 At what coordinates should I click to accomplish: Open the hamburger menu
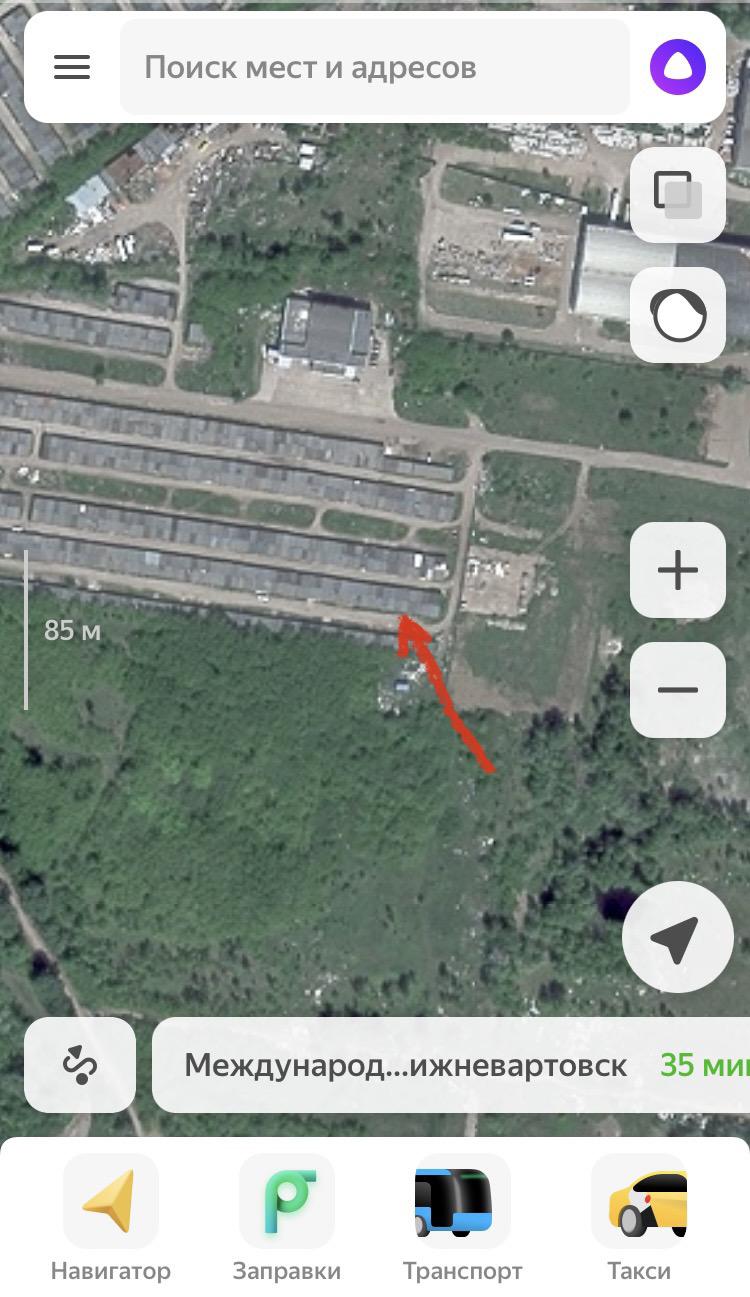point(72,67)
